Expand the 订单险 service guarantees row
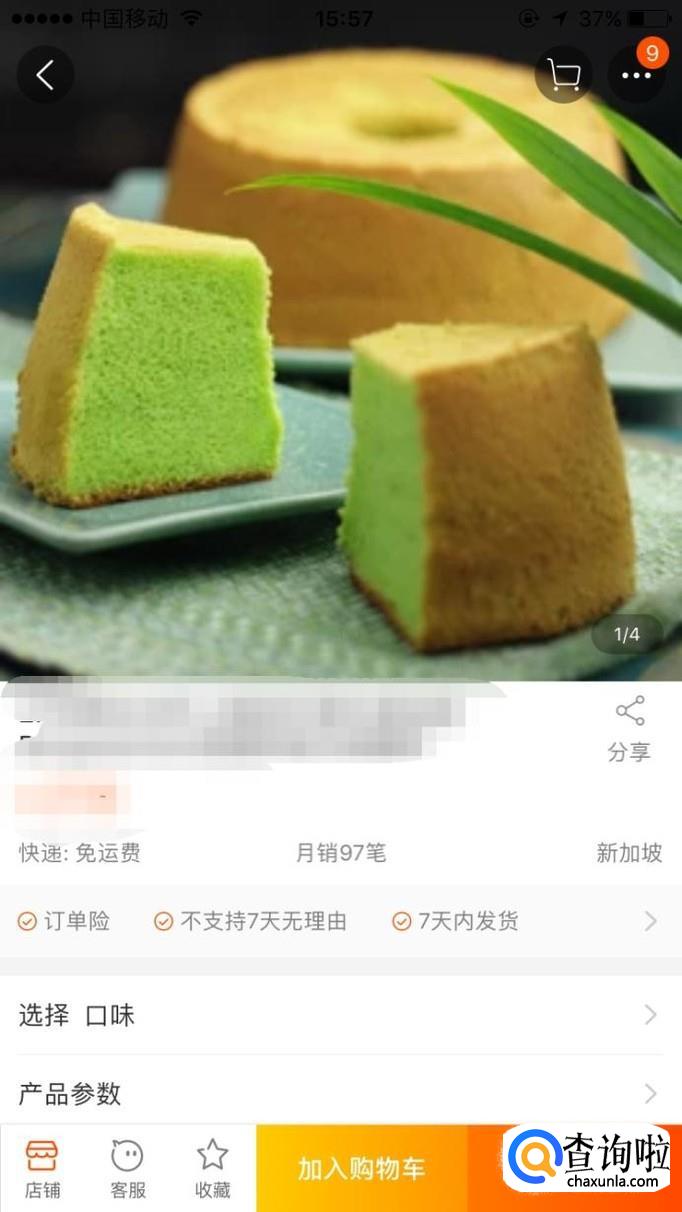The height and width of the screenshot is (1212, 682). (340, 921)
